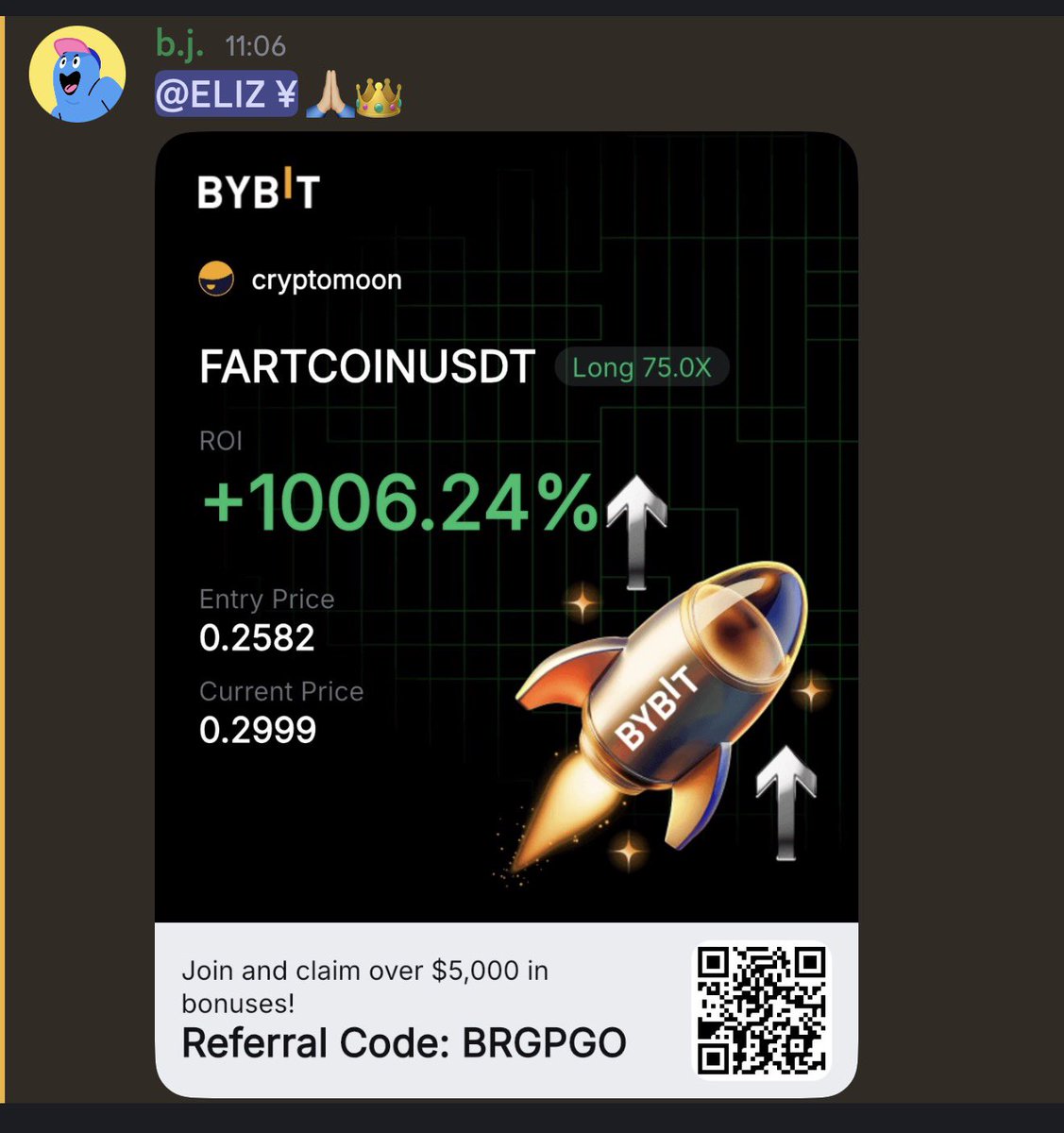
Task: Tap the b.j. username
Action: (180, 44)
